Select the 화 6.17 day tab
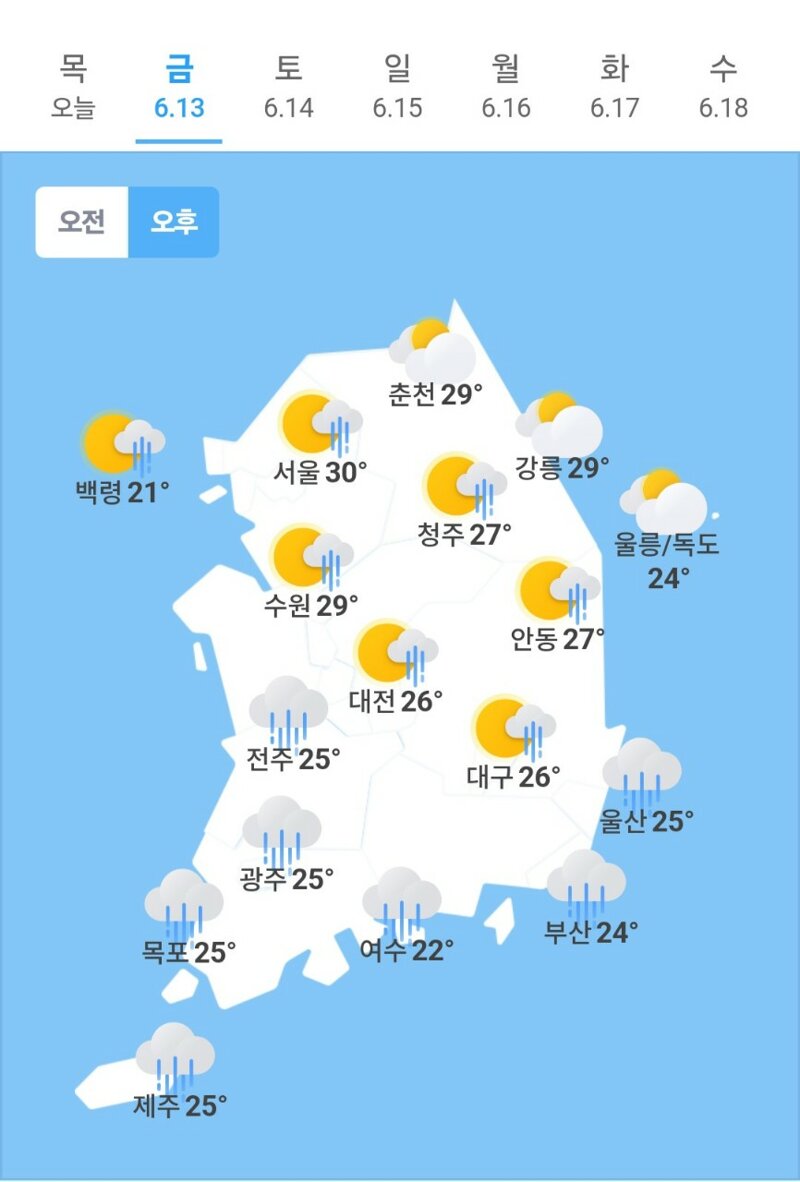 pyautogui.click(x=614, y=88)
